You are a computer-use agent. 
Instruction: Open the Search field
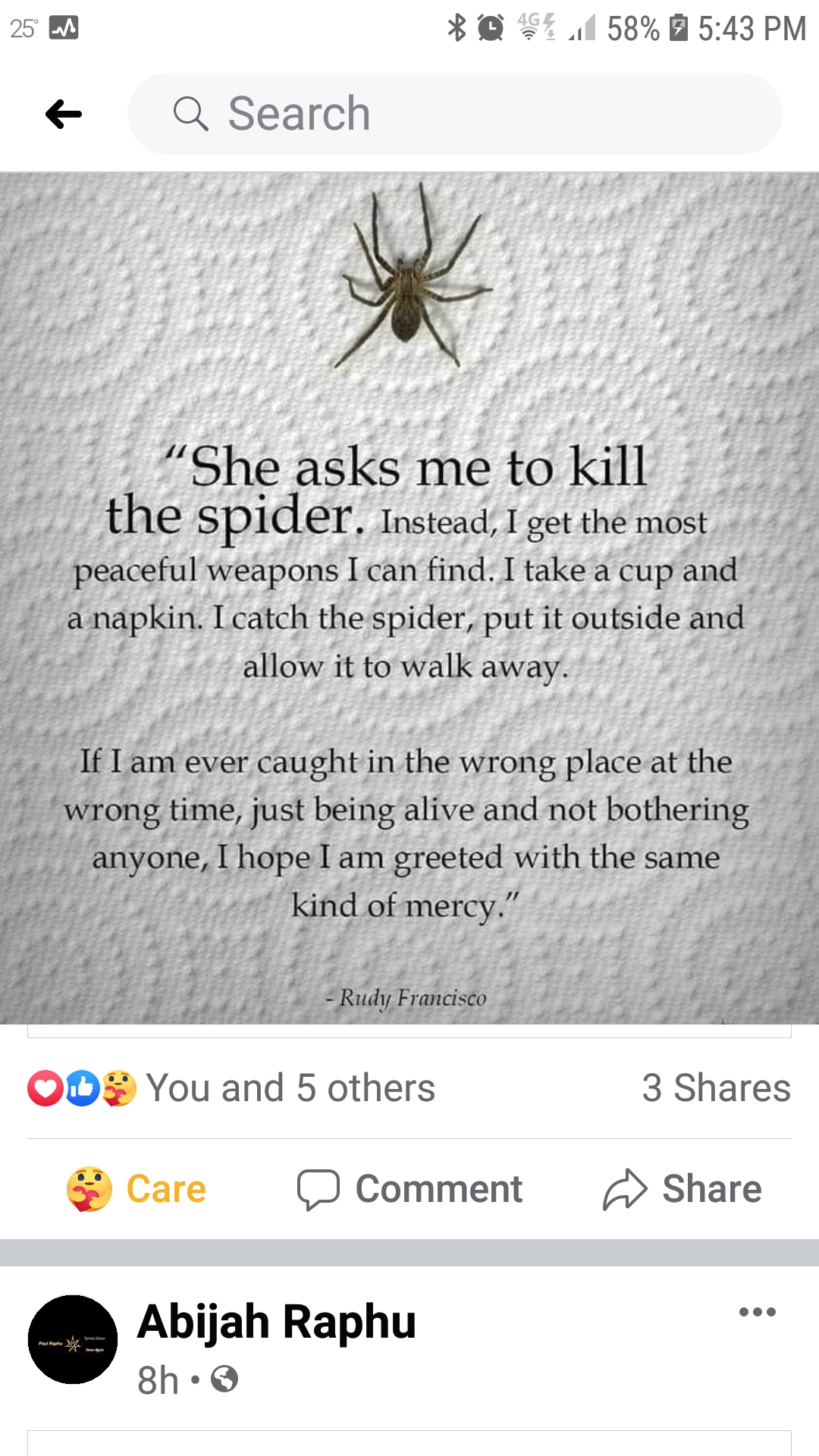point(455,114)
